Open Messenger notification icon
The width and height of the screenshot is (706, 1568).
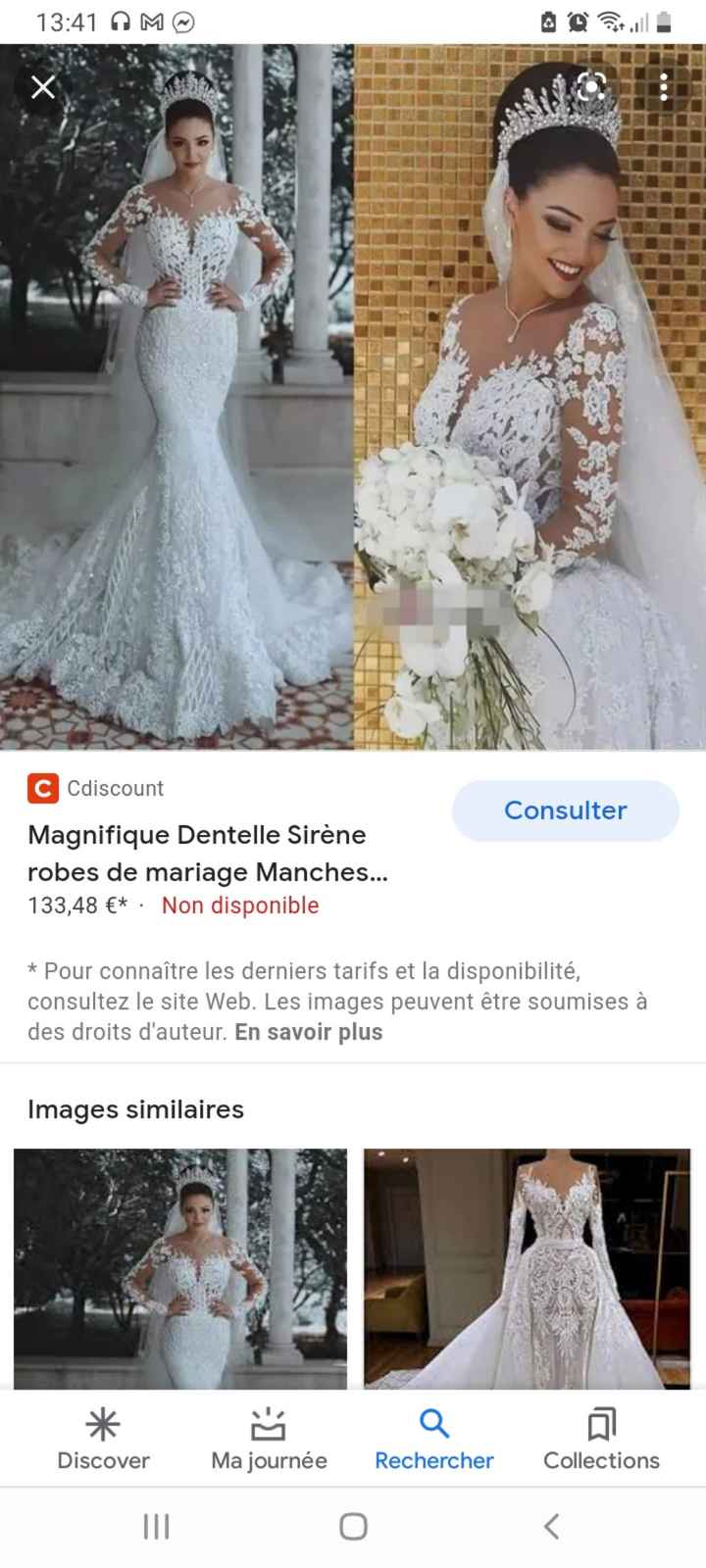[183, 22]
